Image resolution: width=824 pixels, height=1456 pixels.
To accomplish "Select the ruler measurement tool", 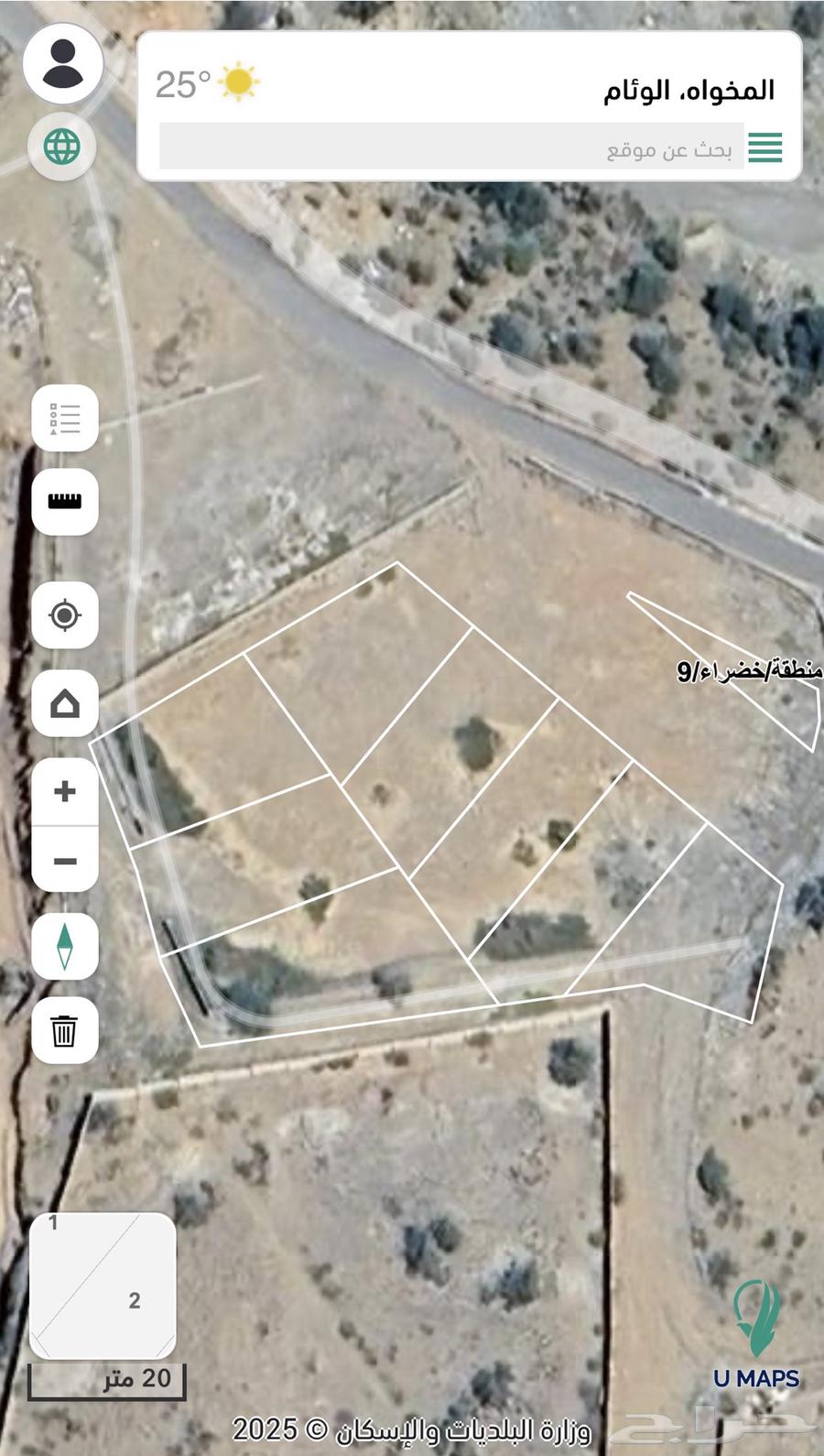I will (65, 502).
